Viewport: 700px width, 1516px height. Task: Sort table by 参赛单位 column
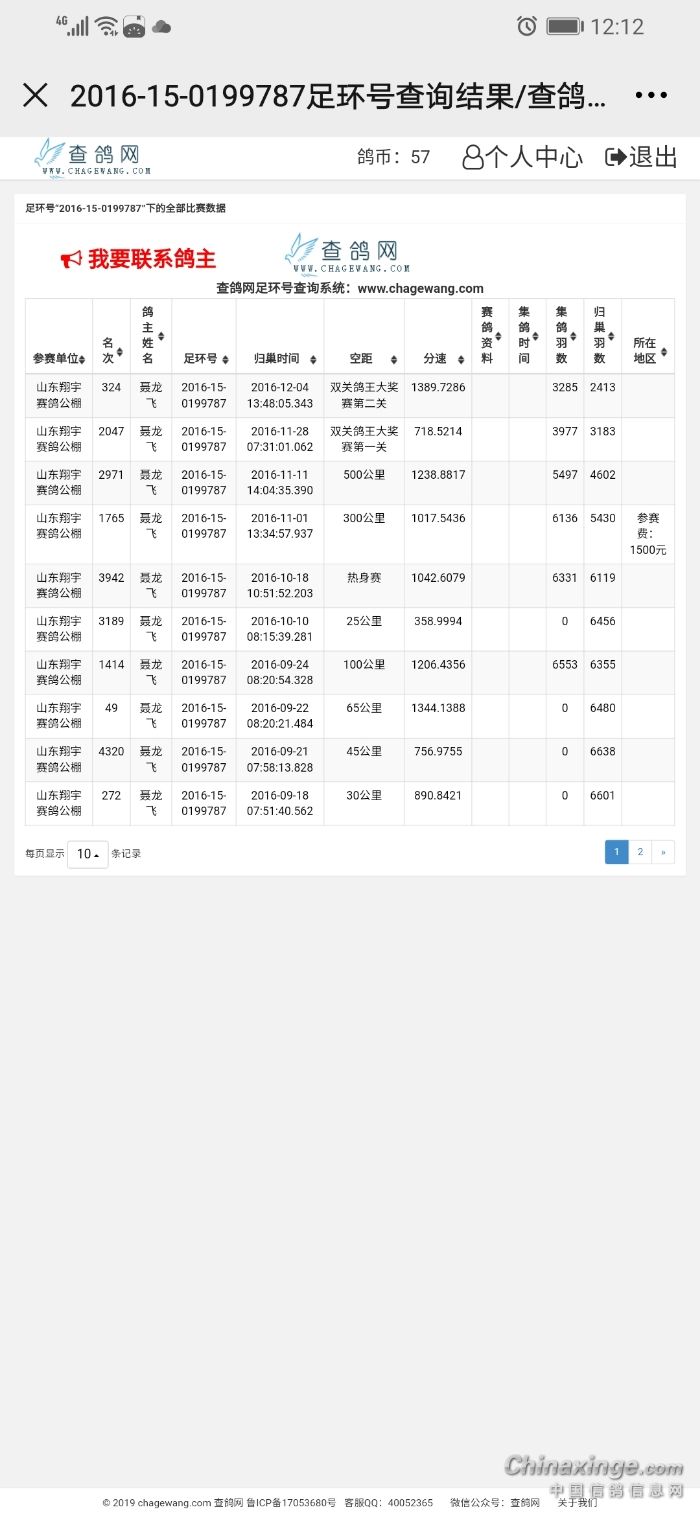click(x=59, y=358)
